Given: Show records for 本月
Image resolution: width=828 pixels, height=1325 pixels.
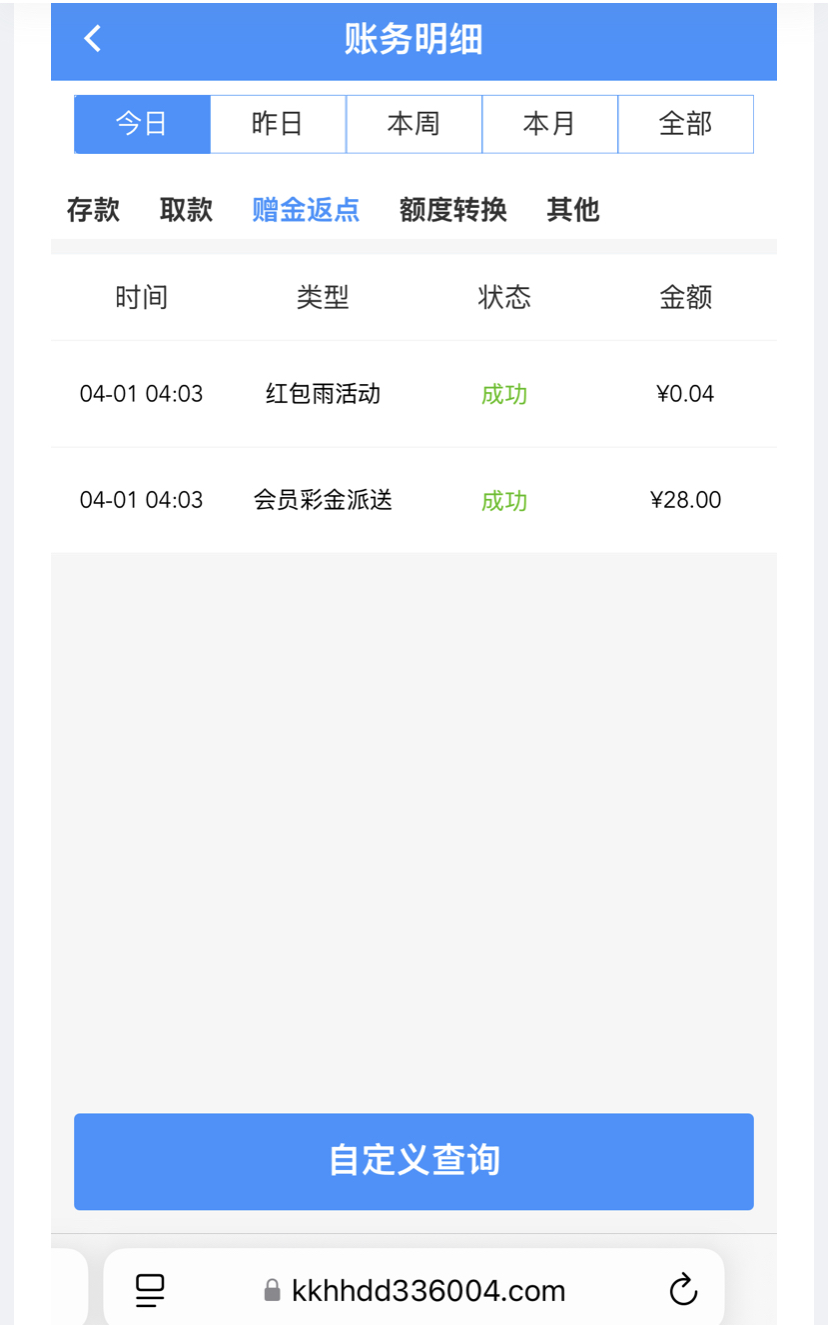Looking at the screenshot, I should [x=550, y=124].
